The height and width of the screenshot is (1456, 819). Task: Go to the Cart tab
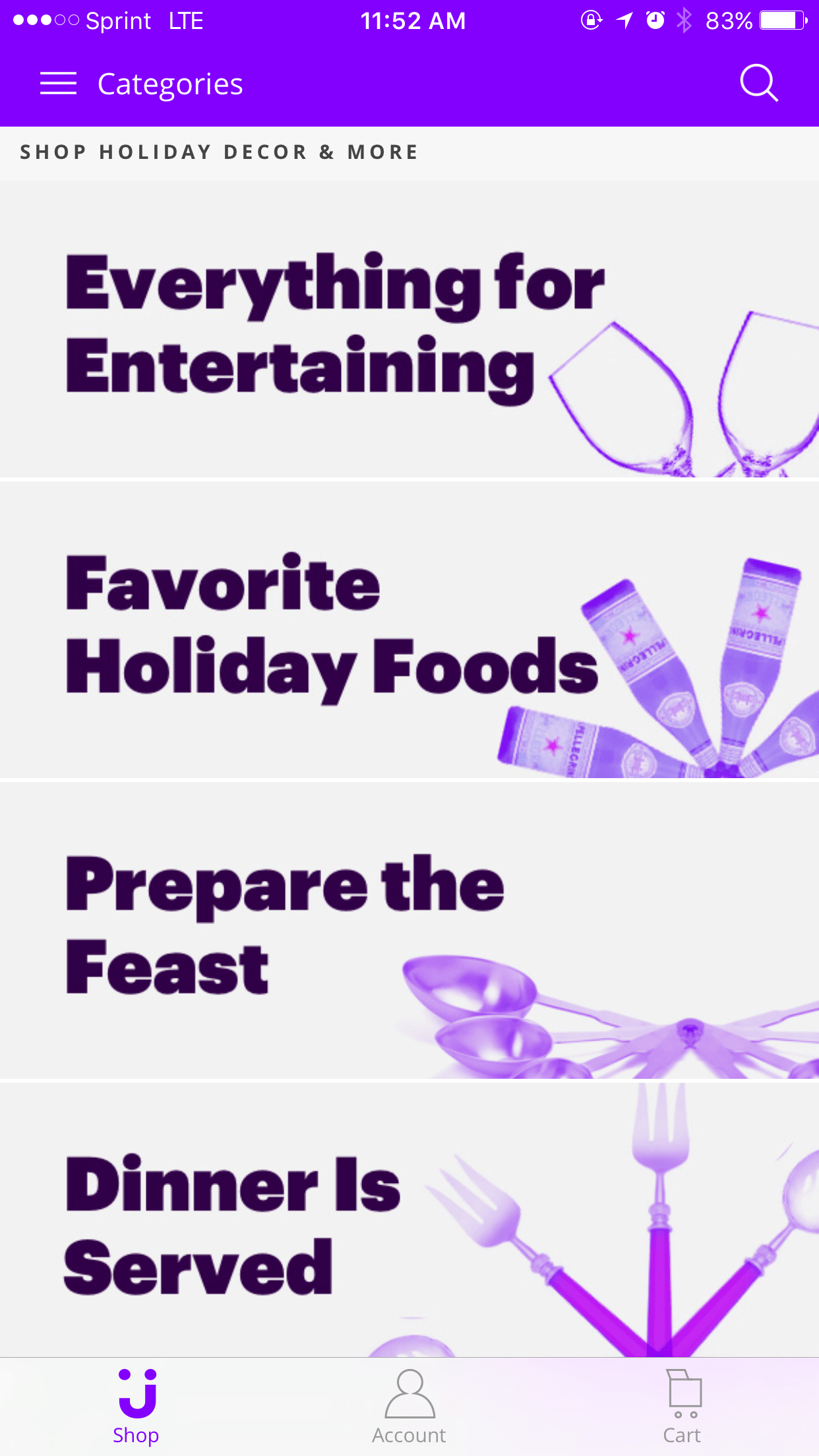point(682,1406)
